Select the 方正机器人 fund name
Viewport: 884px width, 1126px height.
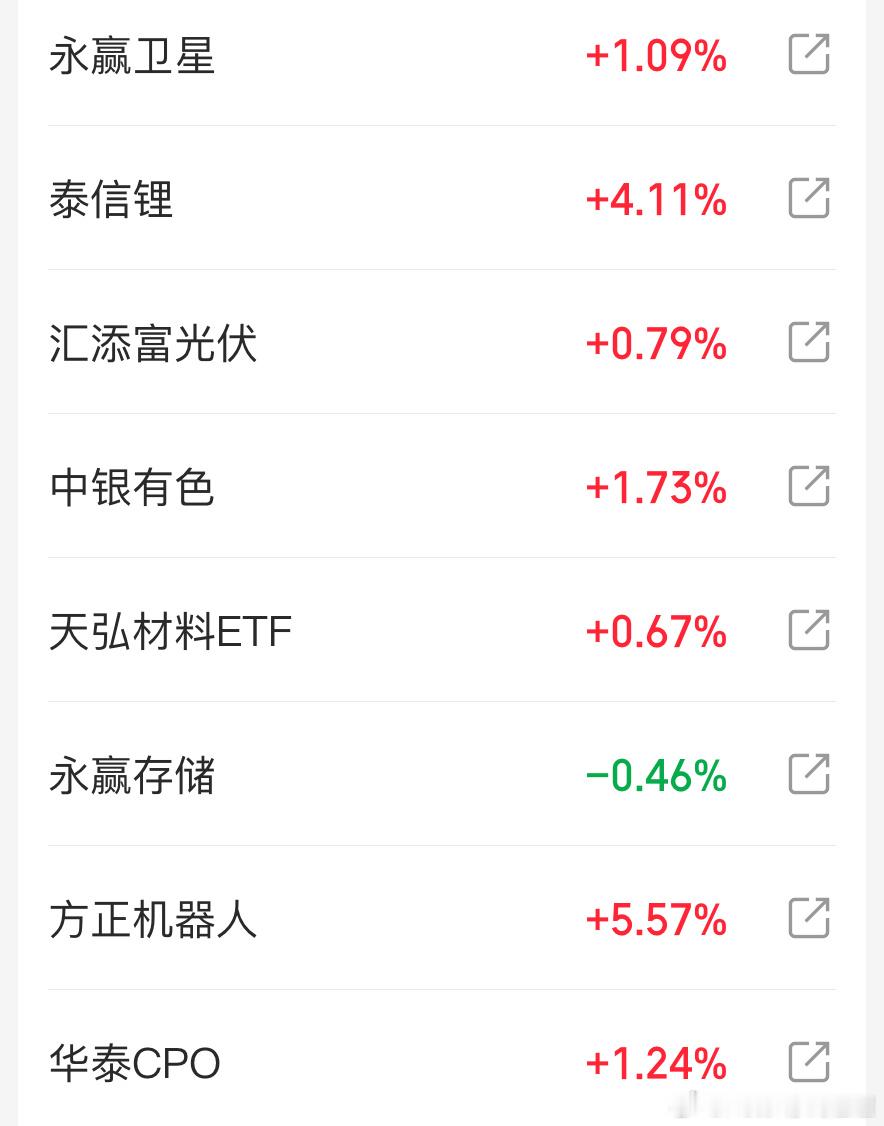click(x=155, y=919)
